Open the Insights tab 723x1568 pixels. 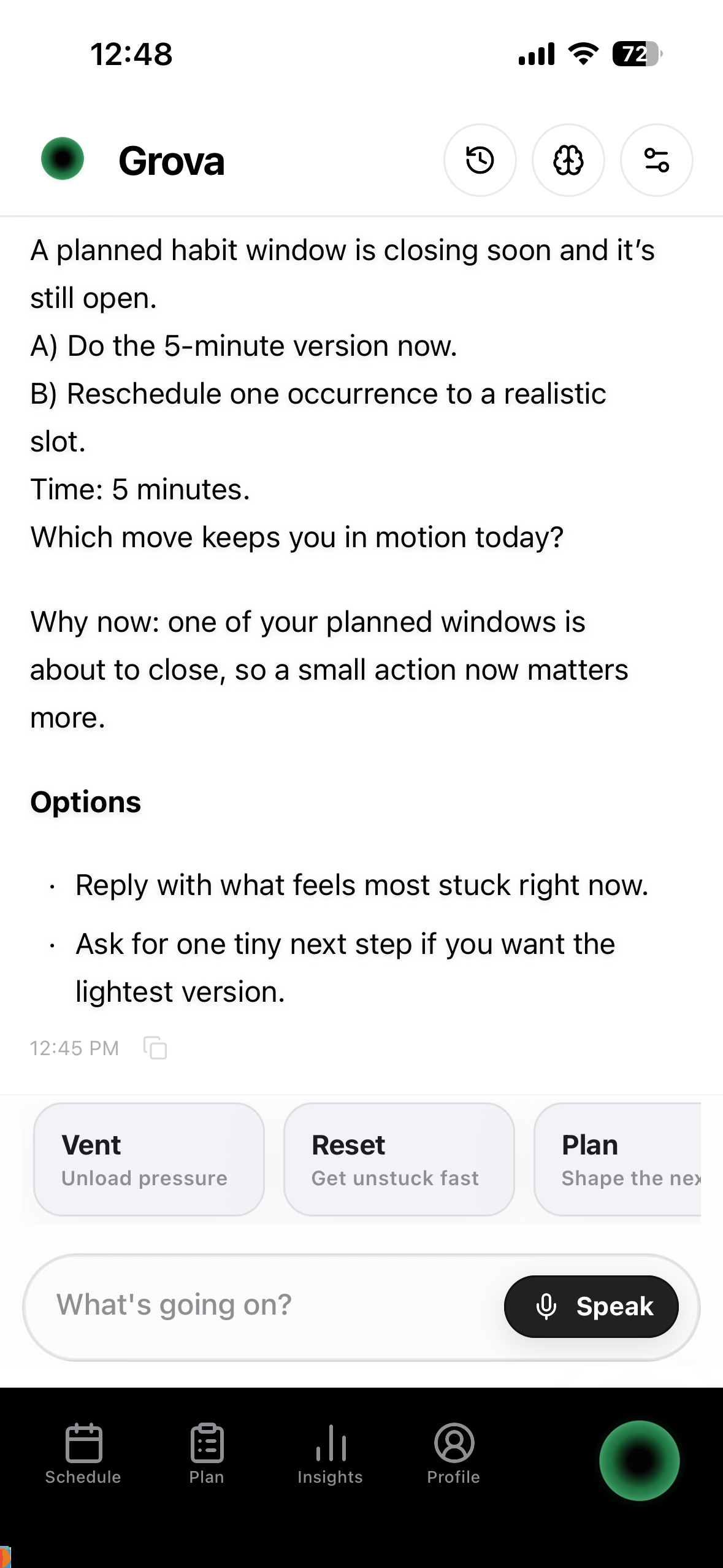(331, 1454)
